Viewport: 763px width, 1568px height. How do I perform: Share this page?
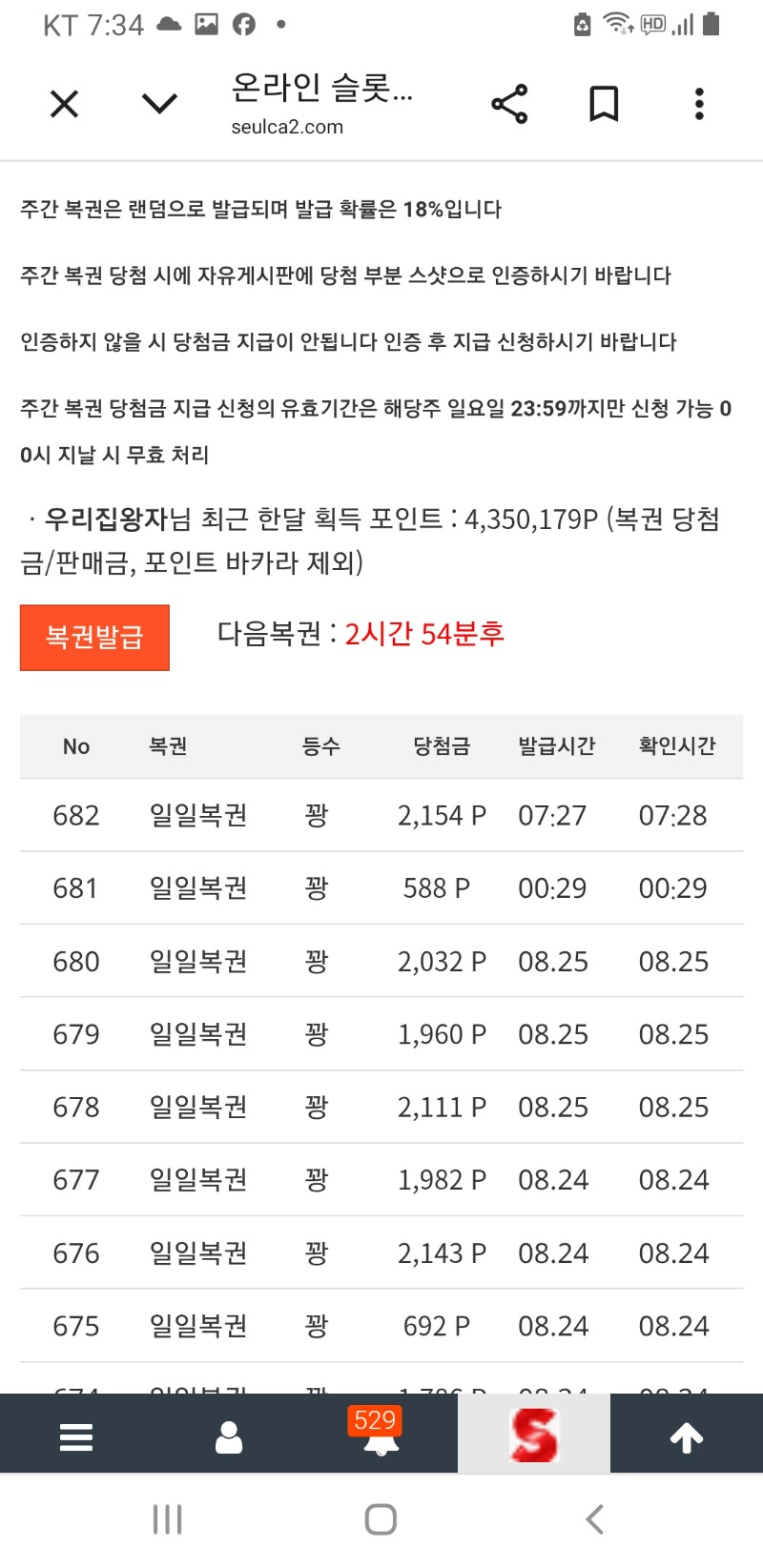tap(509, 103)
